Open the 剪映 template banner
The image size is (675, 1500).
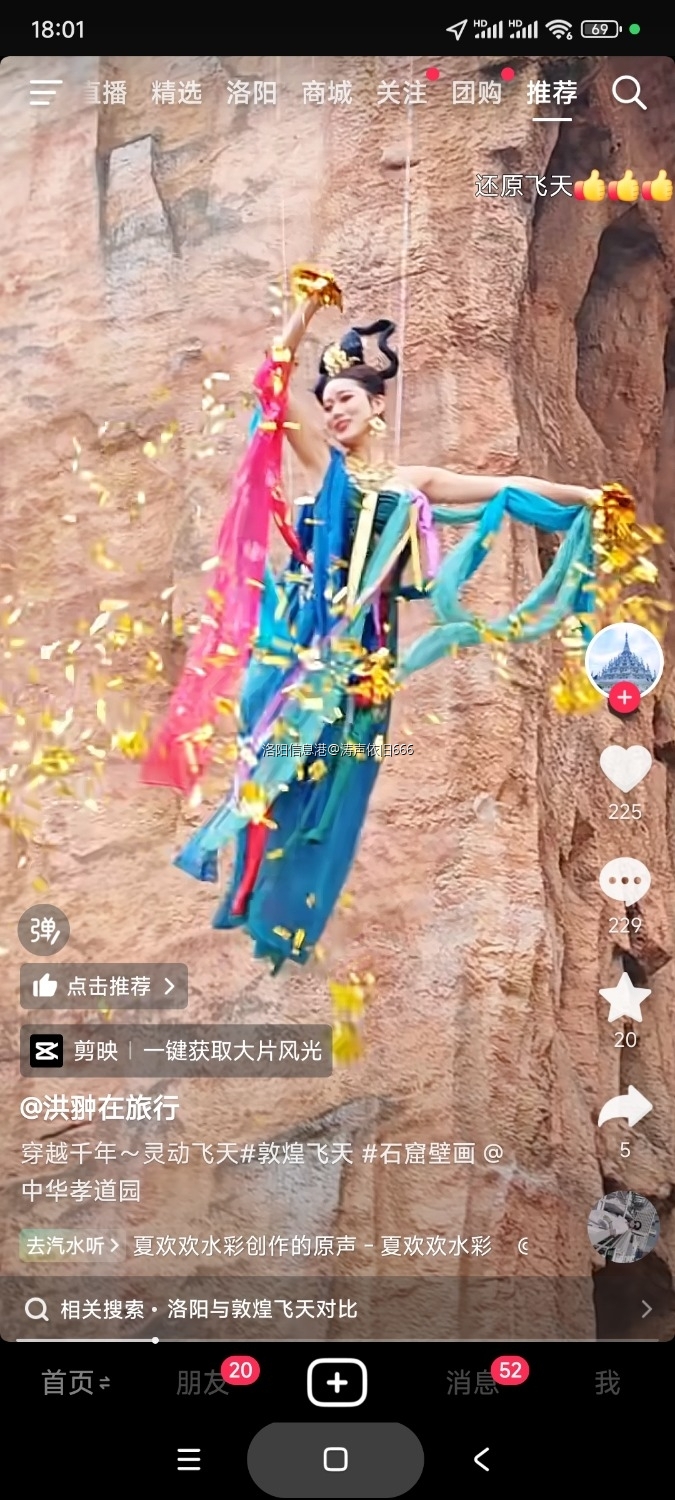(x=176, y=1051)
